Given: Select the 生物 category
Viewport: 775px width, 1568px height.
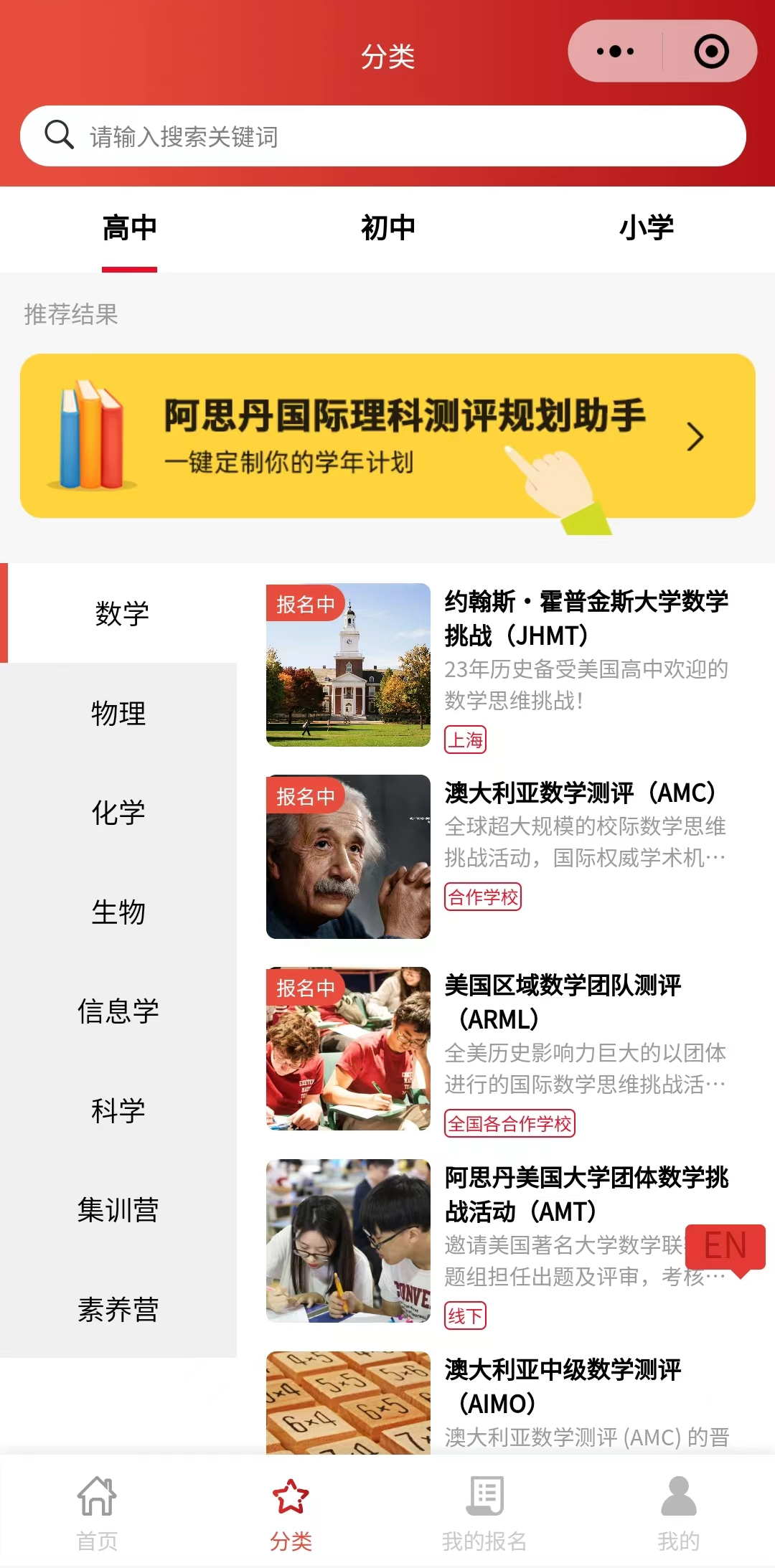Looking at the screenshot, I should tap(118, 912).
